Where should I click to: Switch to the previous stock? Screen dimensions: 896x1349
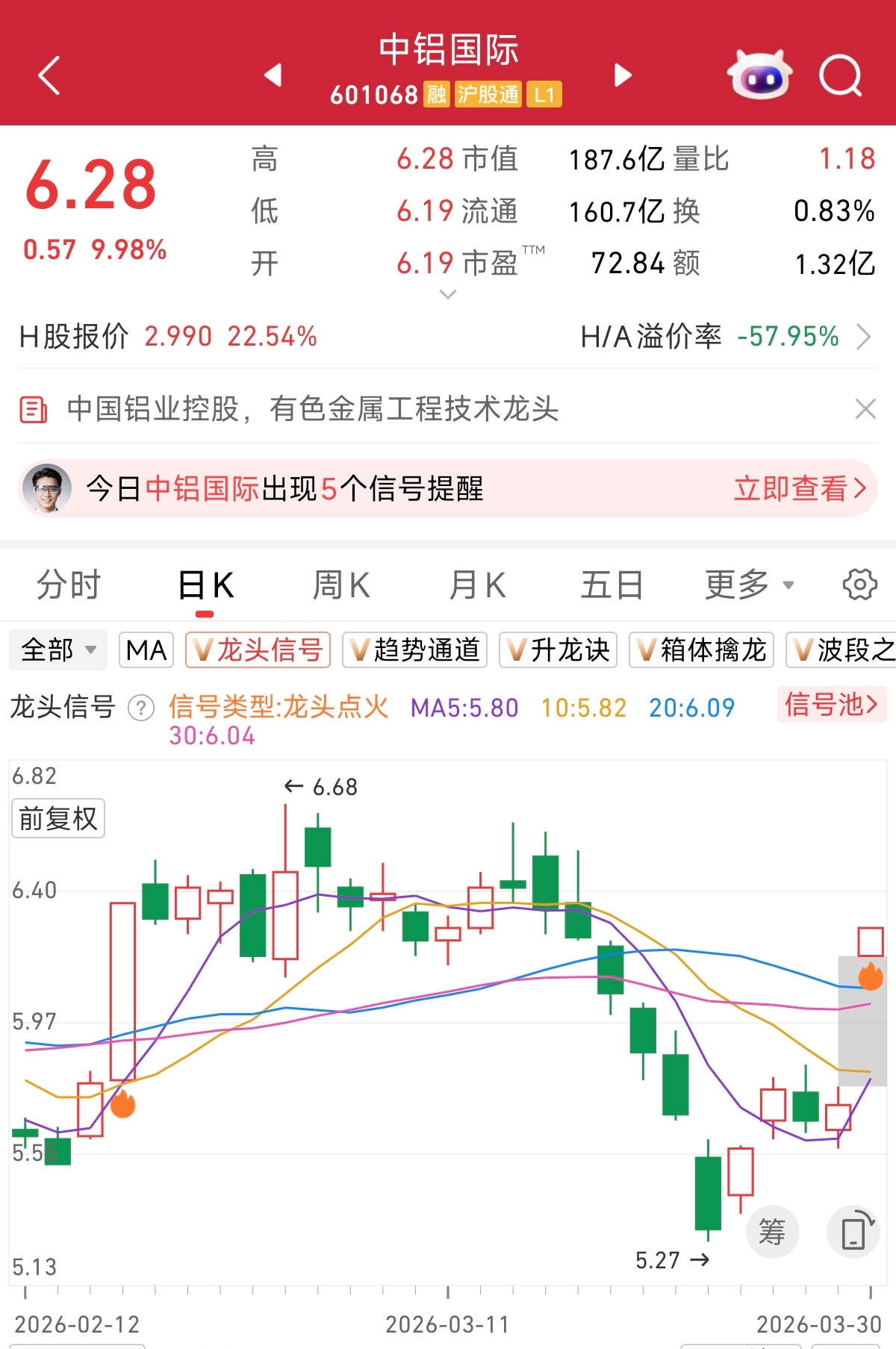pyautogui.click(x=273, y=75)
